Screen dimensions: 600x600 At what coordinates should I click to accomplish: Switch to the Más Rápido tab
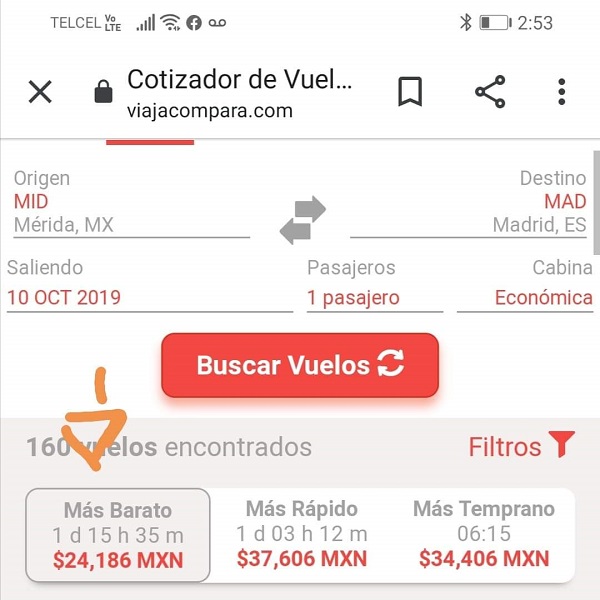[x=302, y=535]
